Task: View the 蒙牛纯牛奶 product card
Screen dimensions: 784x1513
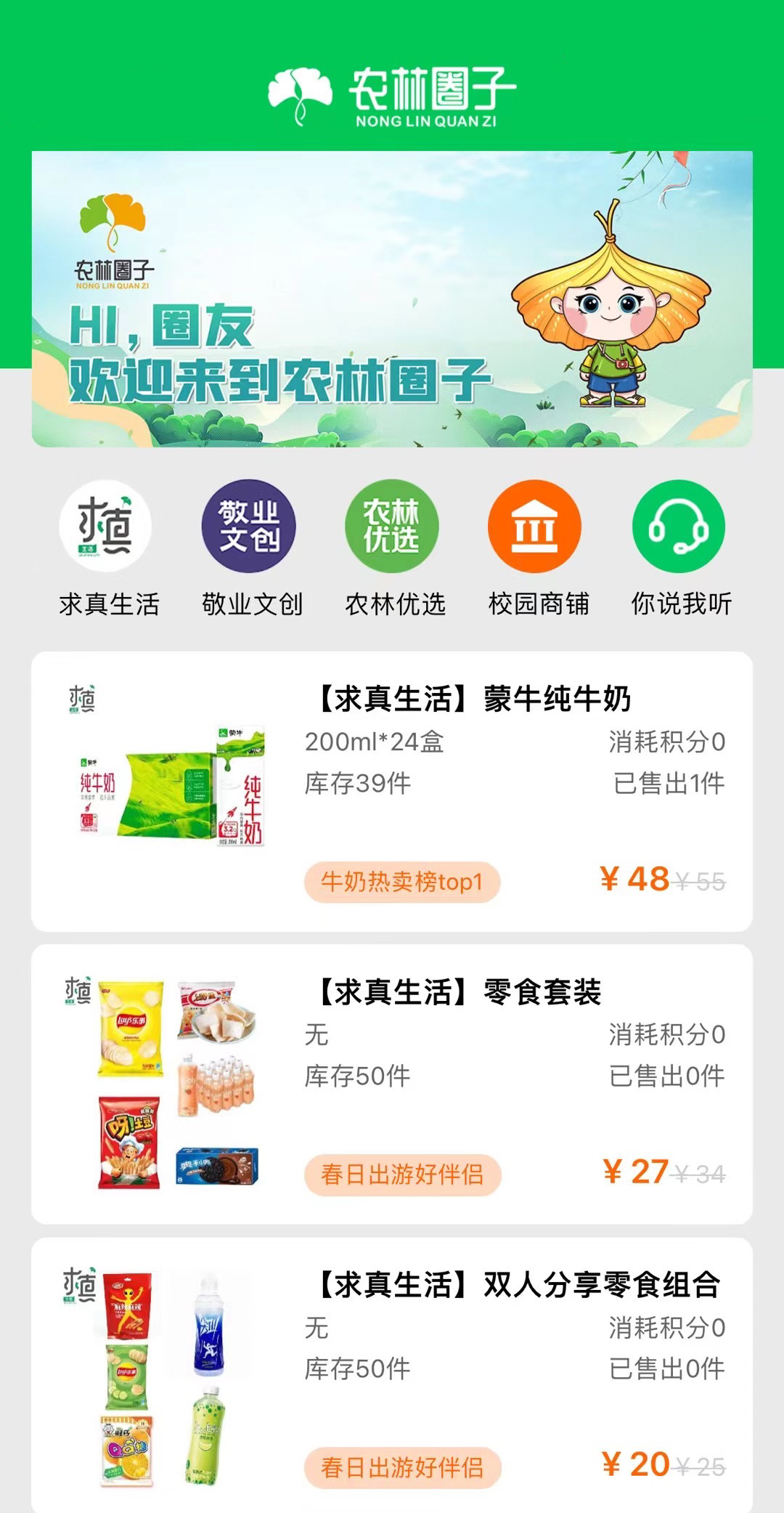Action: (x=392, y=791)
